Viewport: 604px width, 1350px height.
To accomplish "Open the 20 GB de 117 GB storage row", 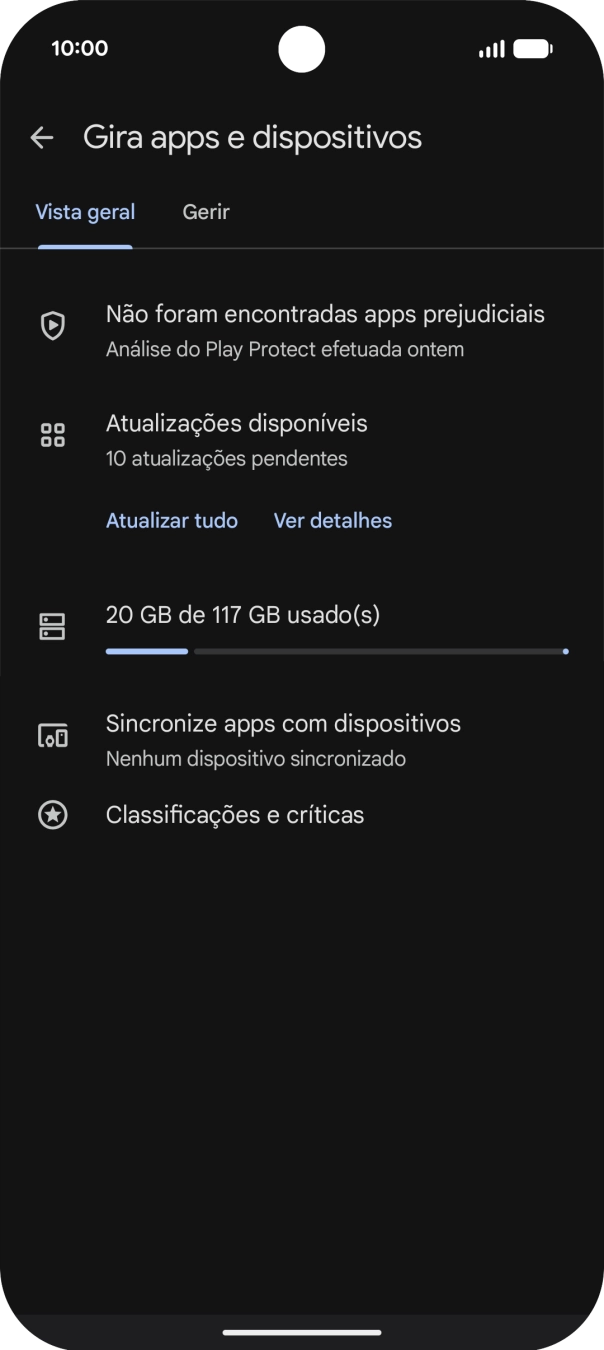I will (300, 627).
